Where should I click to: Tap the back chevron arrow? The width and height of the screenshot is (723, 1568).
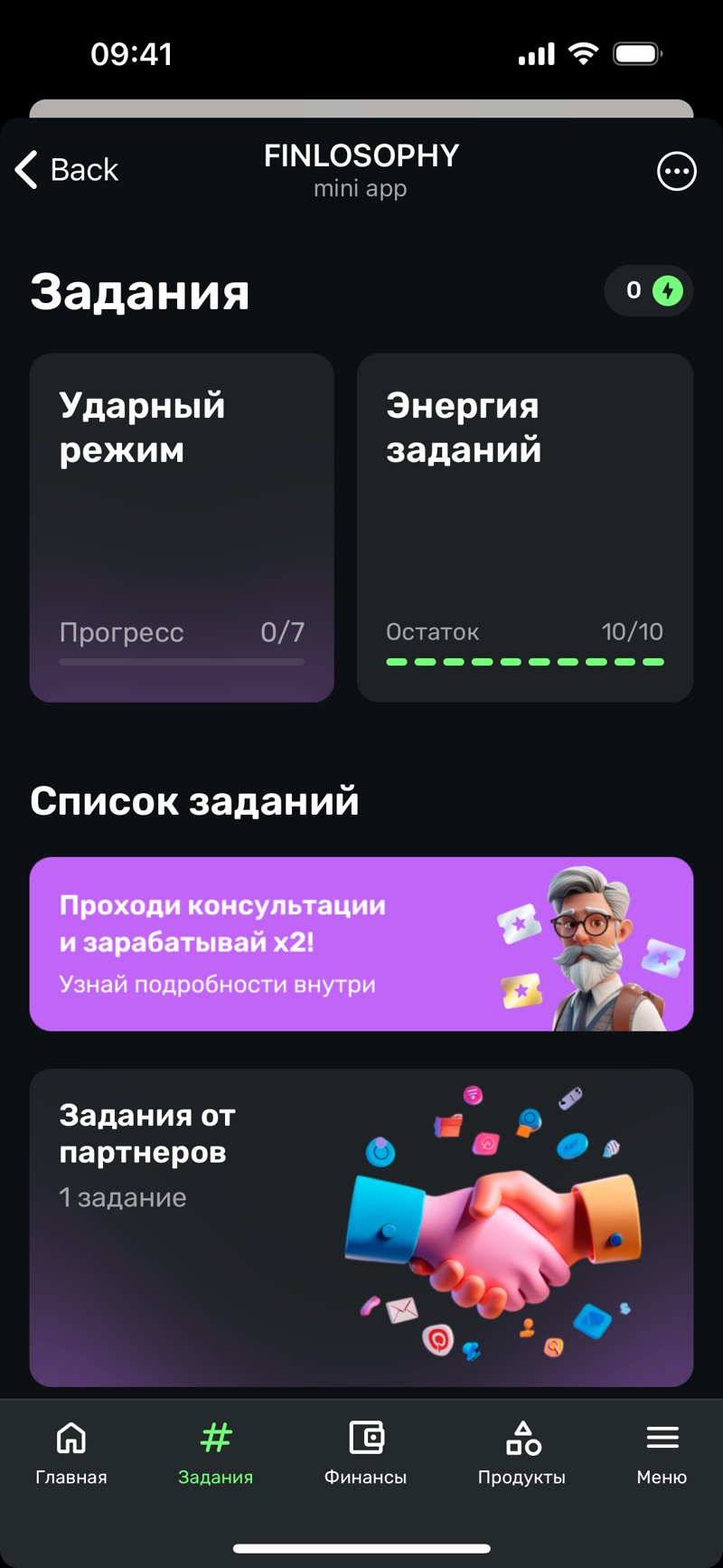(24, 171)
